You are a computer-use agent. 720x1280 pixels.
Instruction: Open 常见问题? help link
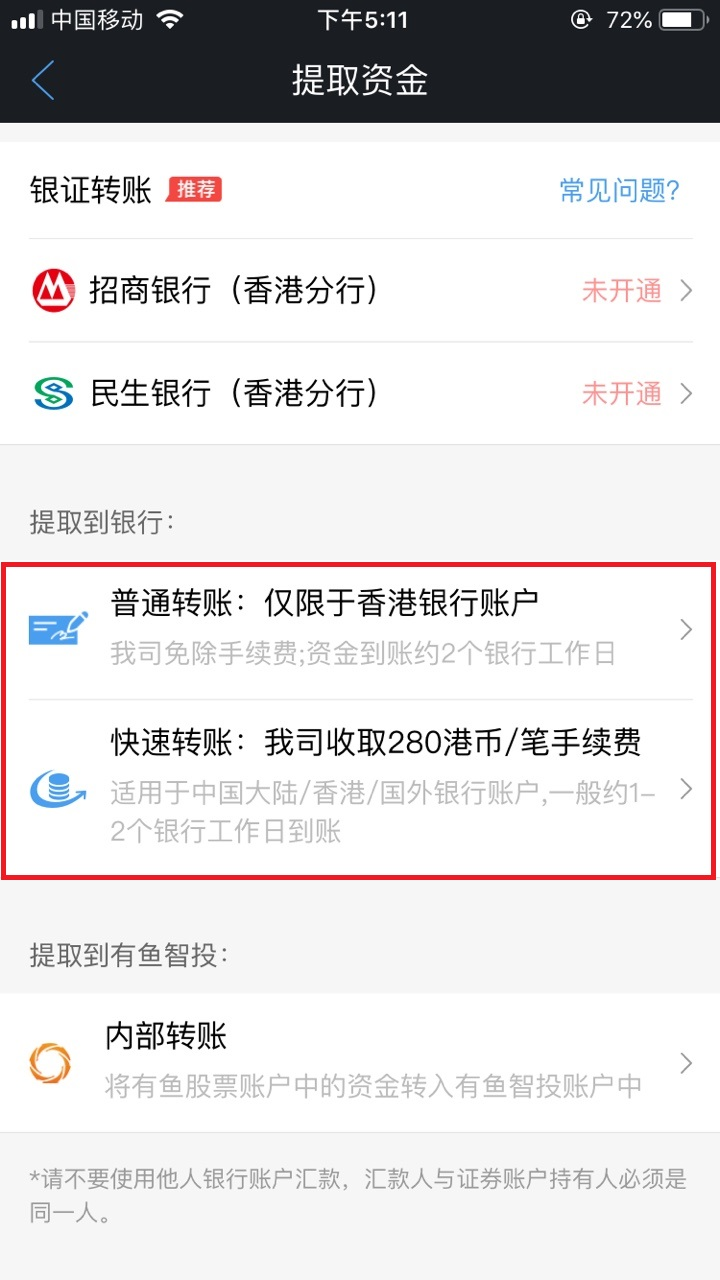(618, 190)
